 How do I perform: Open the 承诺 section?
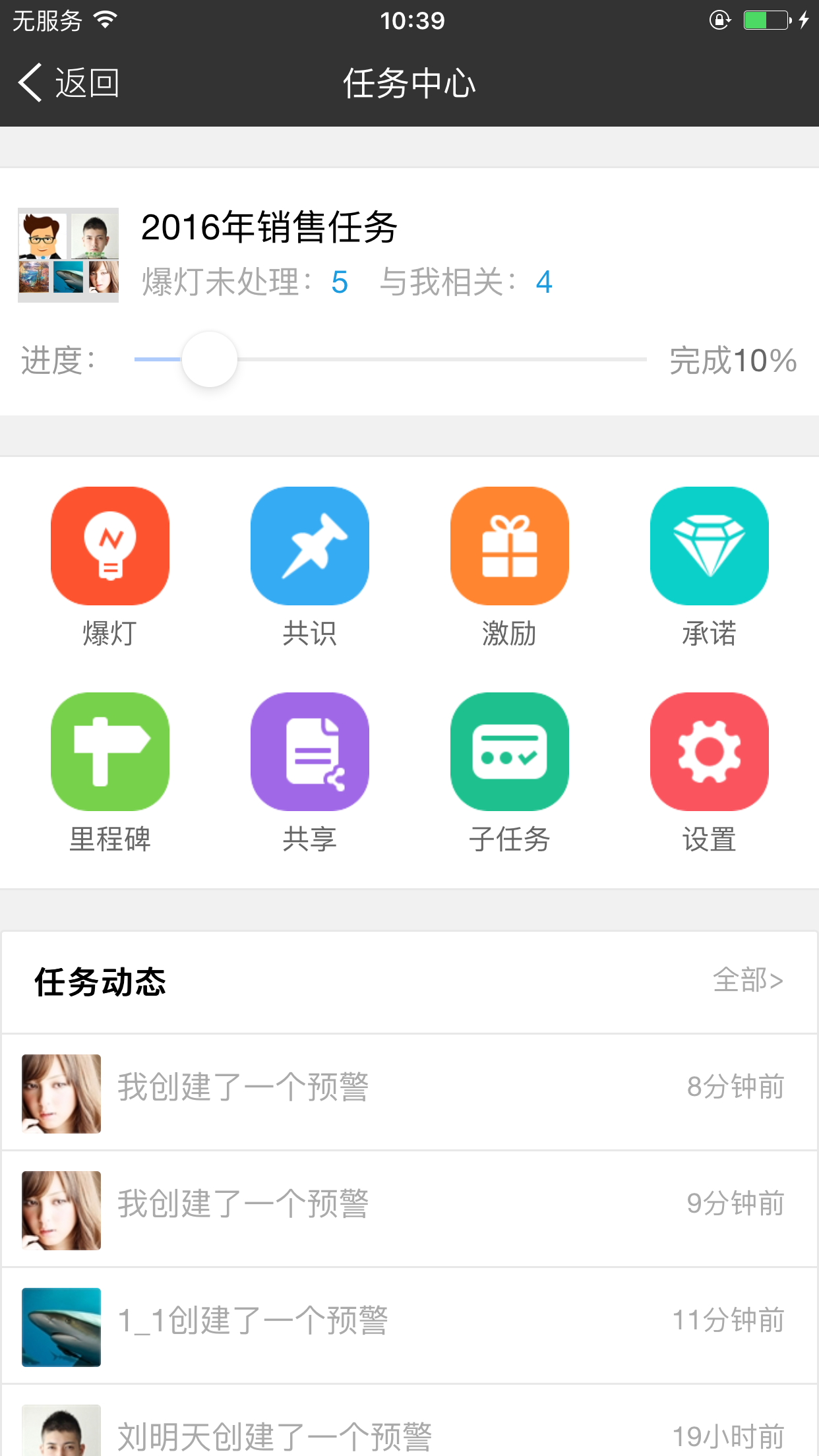click(x=710, y=546)
